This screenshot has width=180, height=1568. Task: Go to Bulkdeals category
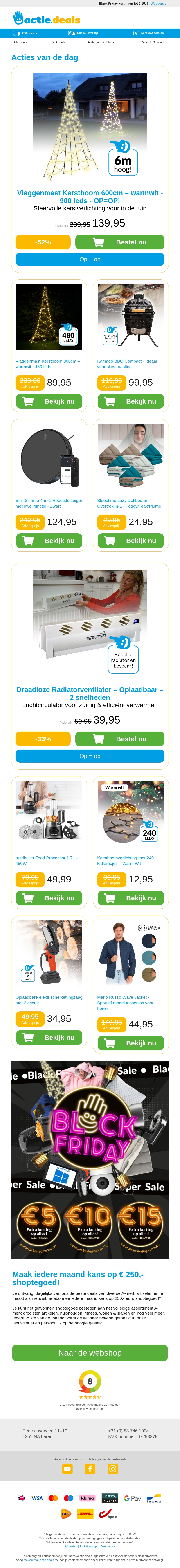coord(58,43)
